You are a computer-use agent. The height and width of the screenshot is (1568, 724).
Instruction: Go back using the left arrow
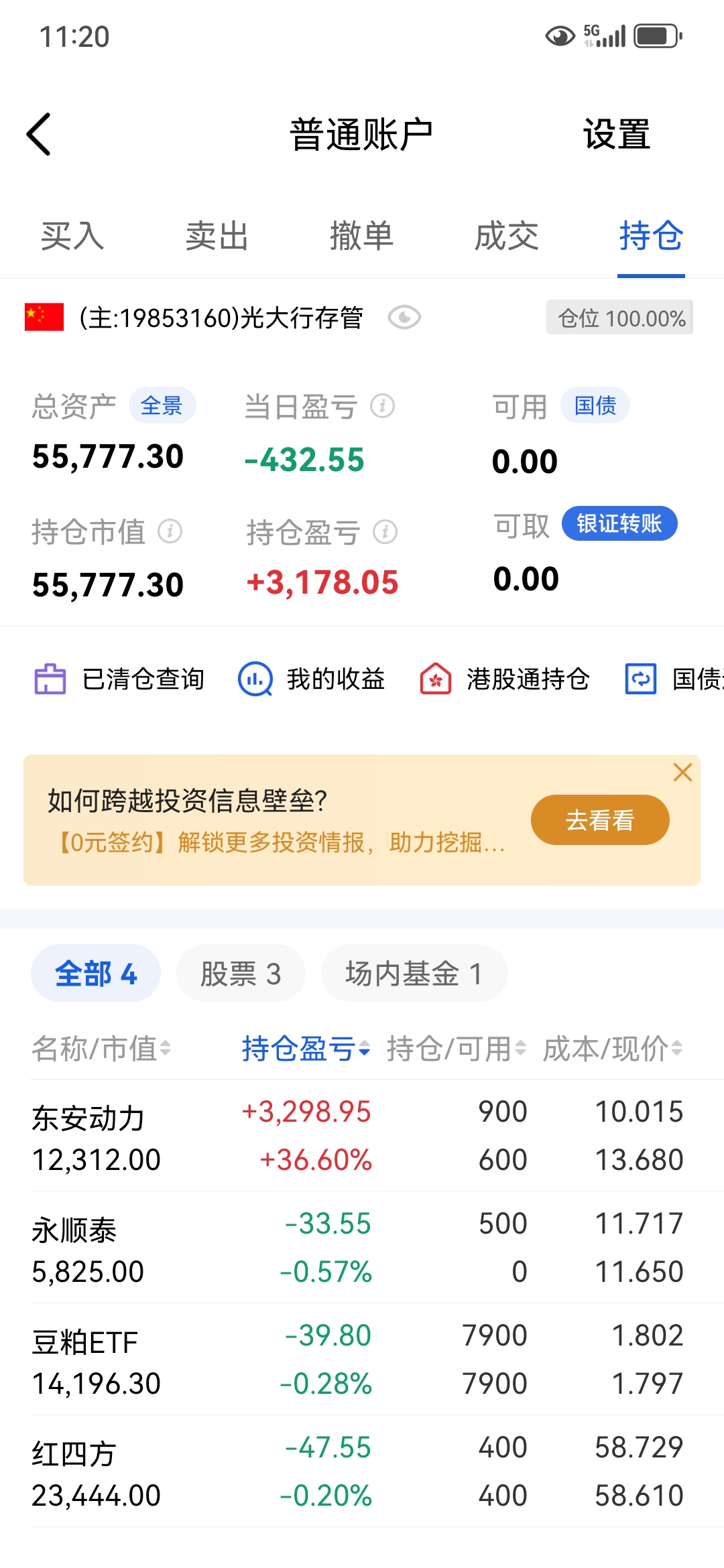38,133
